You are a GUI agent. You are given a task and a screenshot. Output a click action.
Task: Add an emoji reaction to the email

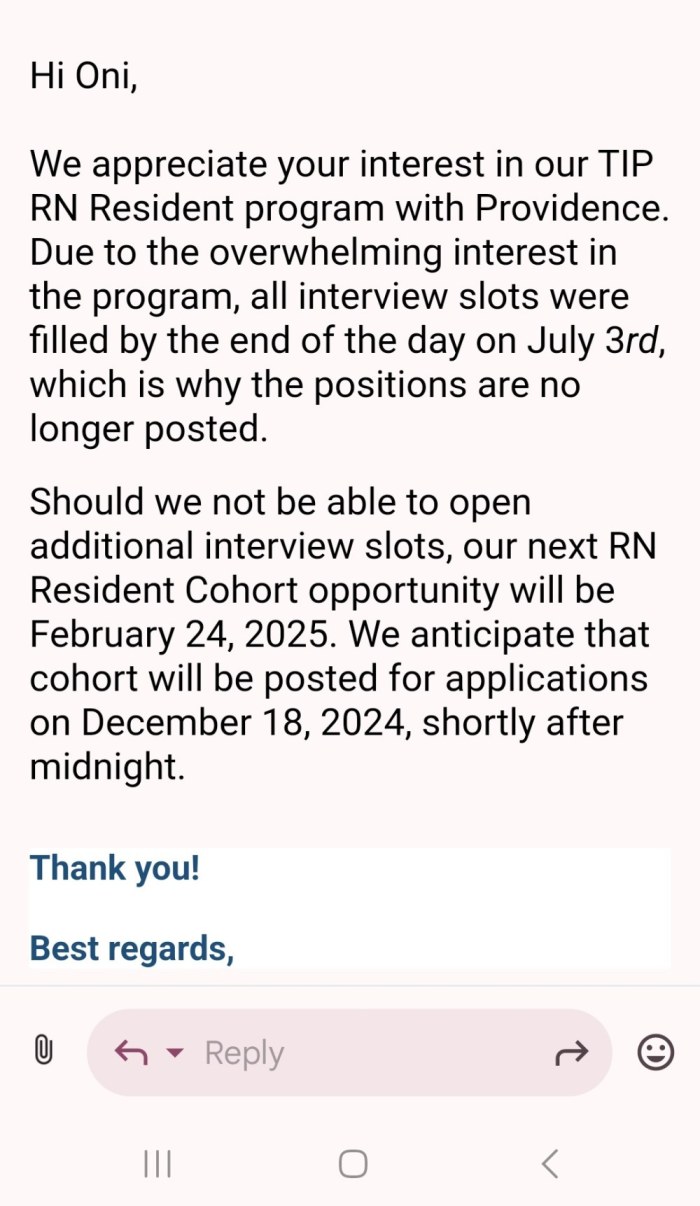[656, 1052]
